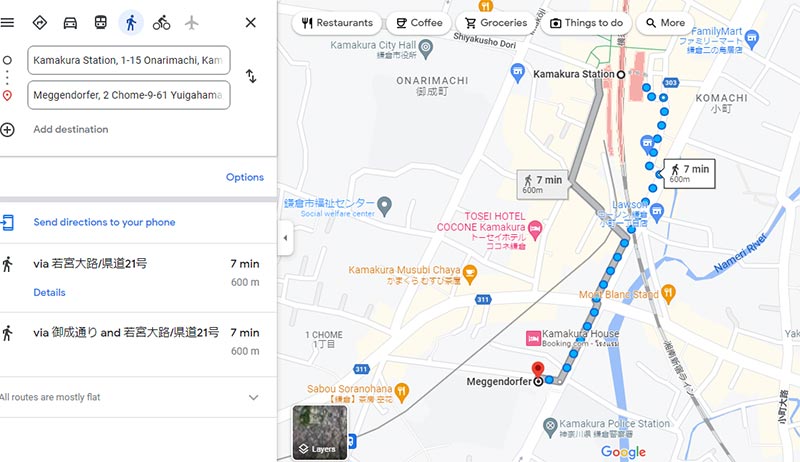800x462 pixels.
Task: Select route via 御成通り and 若宮大路
Action: click(125, 332)
